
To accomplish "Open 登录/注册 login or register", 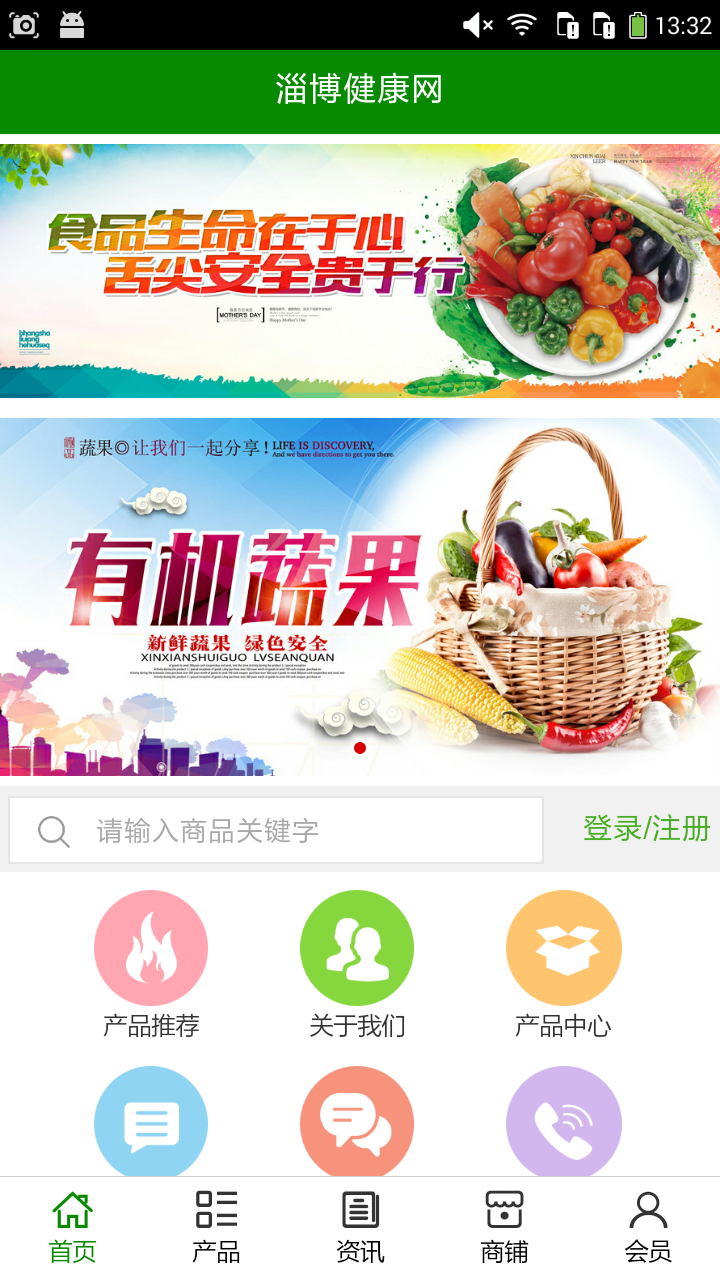I will [x=646, y=828].
